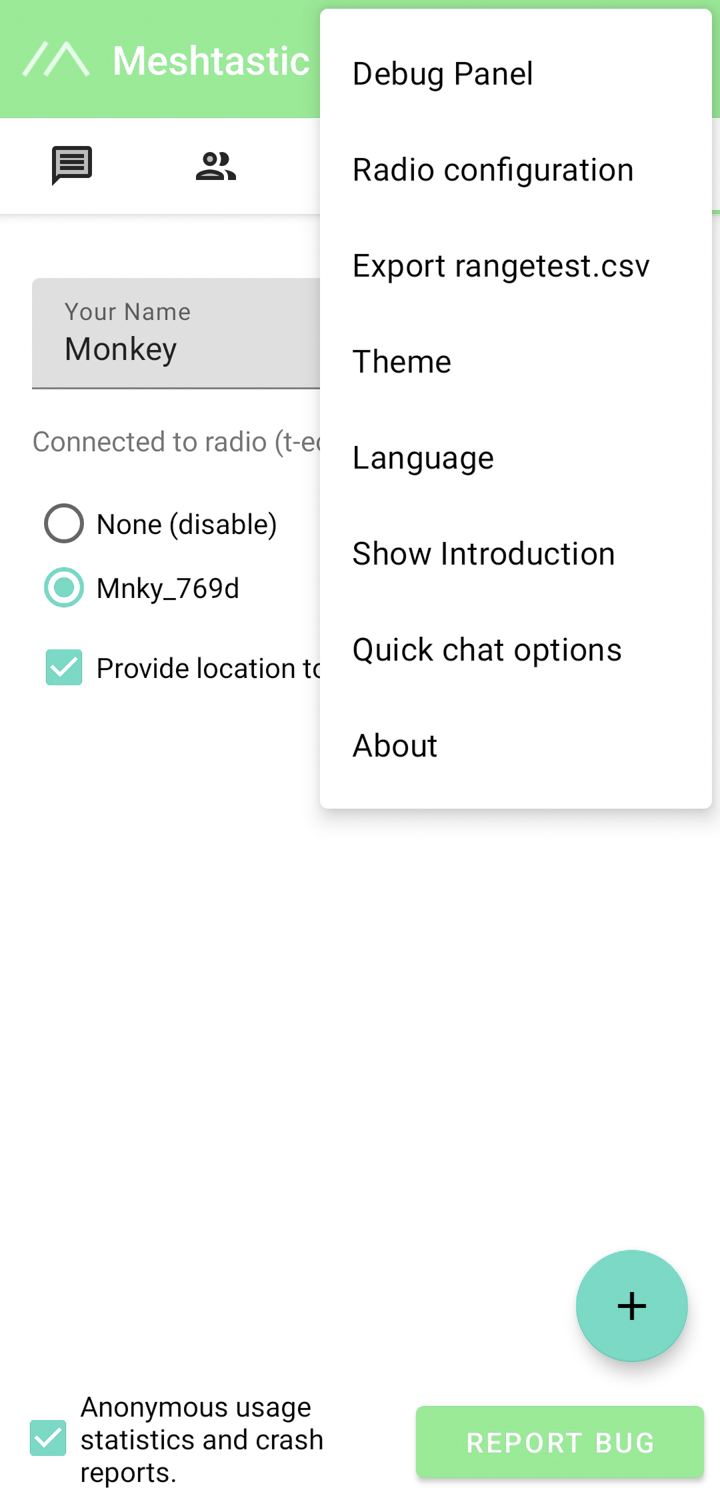Open the Language setting

pyautogui.click(x=515, y=458)
